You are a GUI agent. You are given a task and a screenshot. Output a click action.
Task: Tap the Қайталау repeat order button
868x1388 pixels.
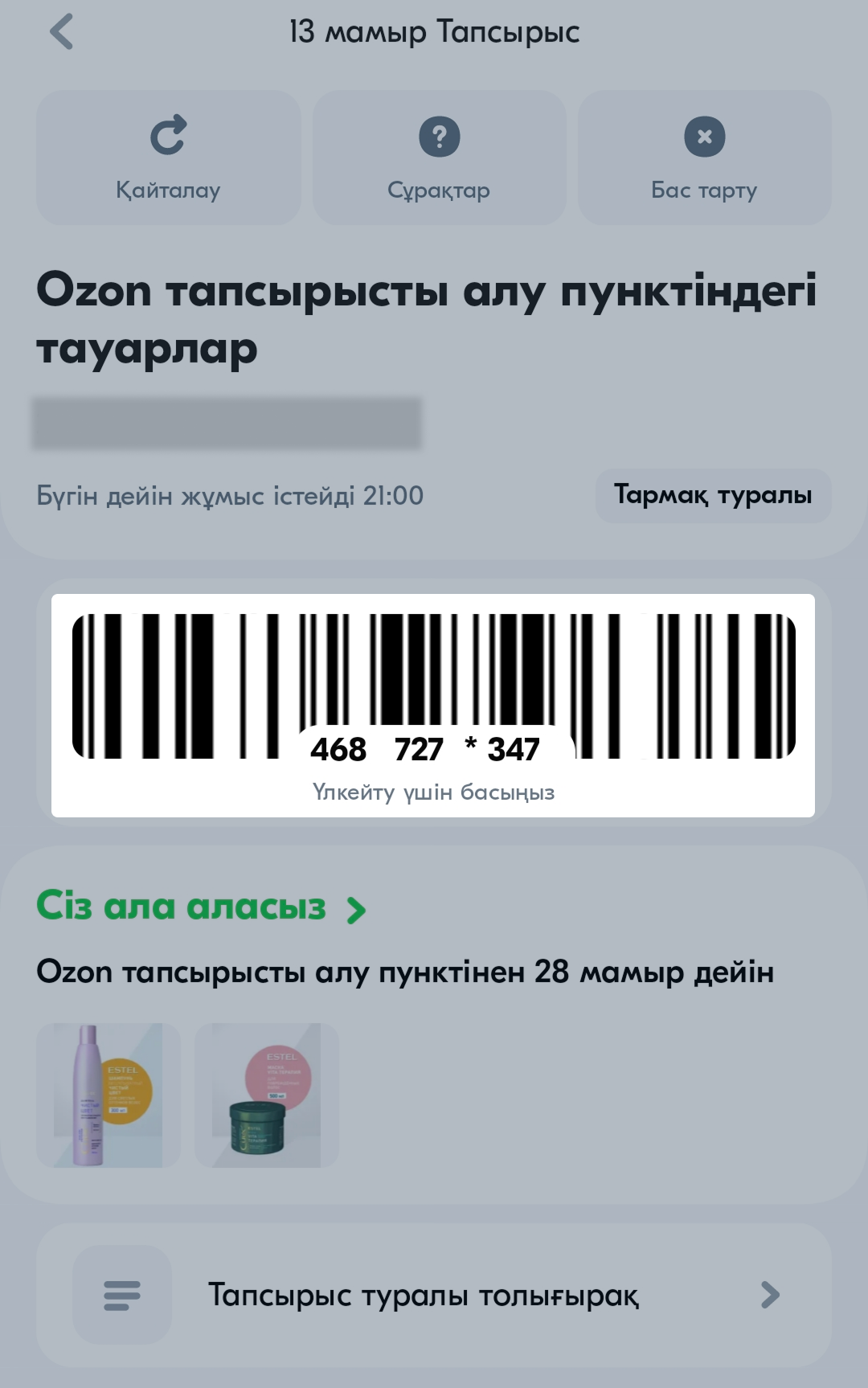[168, 158]
